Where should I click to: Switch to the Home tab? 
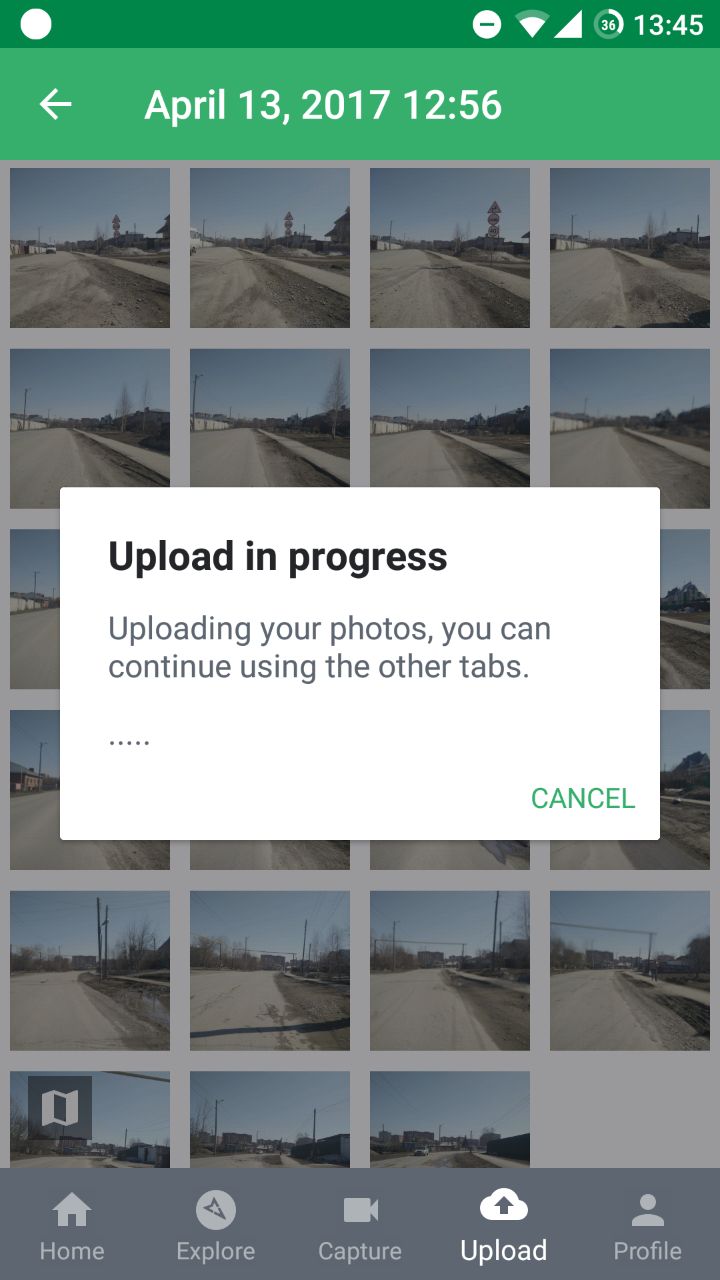pyautogui.click(x=72, y=1226)
